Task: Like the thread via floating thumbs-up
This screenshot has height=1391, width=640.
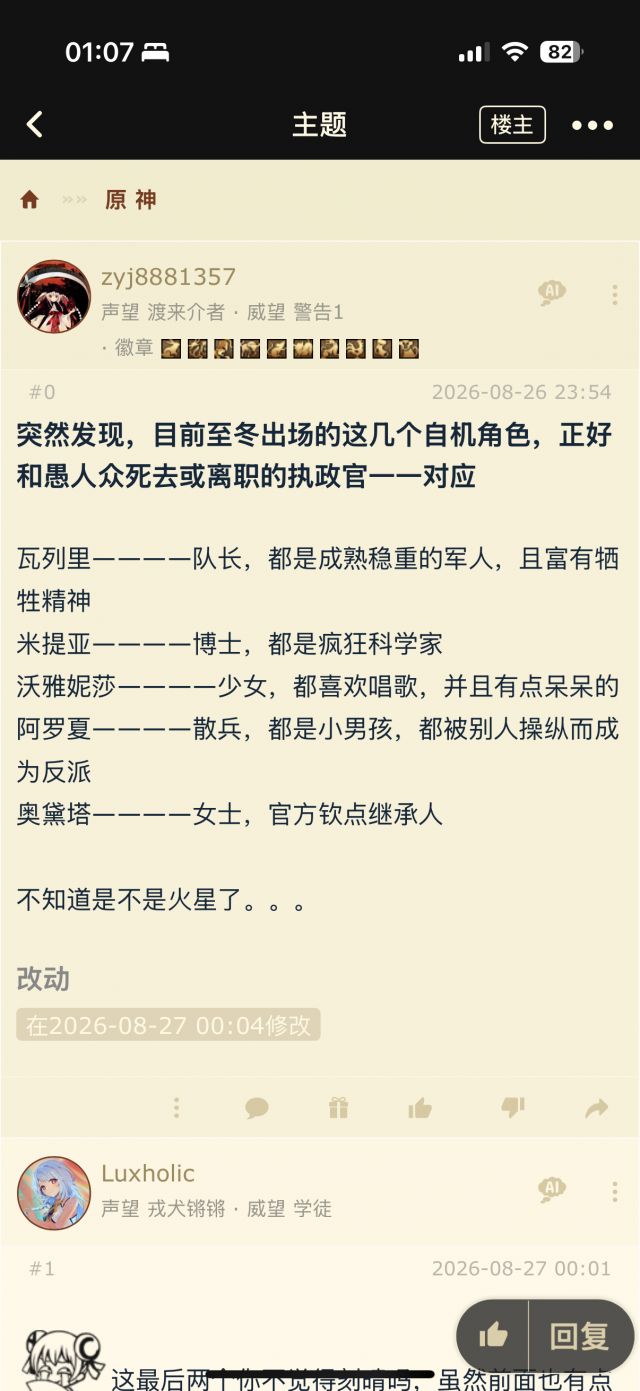Action: click(493, 1336)
